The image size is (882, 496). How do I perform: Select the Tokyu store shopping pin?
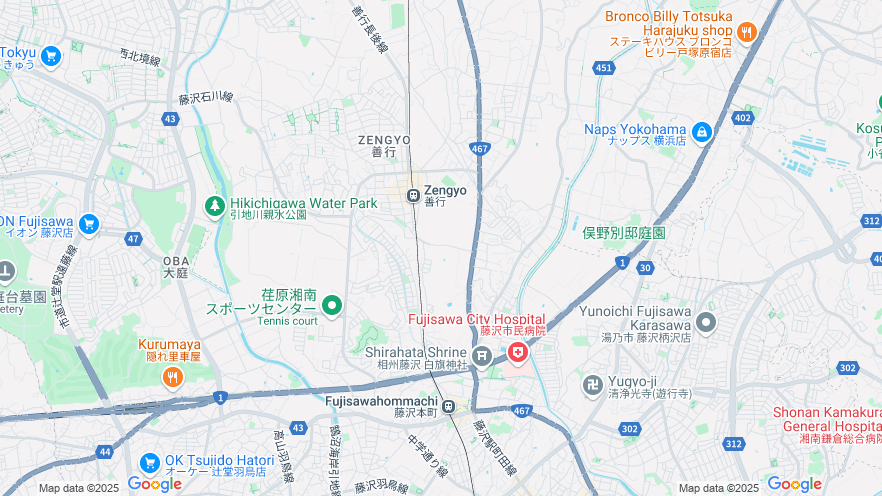coord(50,56)
